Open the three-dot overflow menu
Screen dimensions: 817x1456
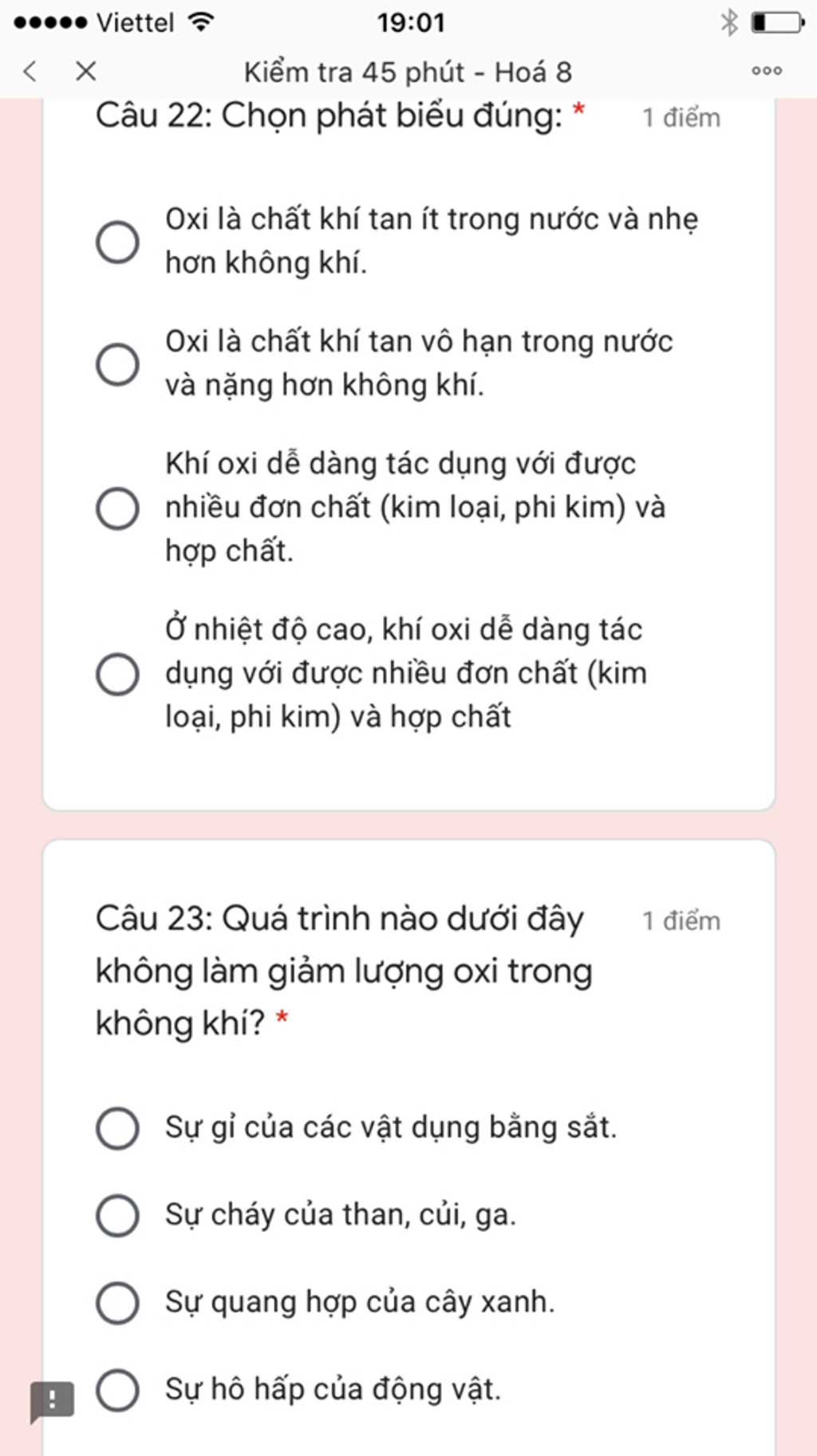coord(766,71)
